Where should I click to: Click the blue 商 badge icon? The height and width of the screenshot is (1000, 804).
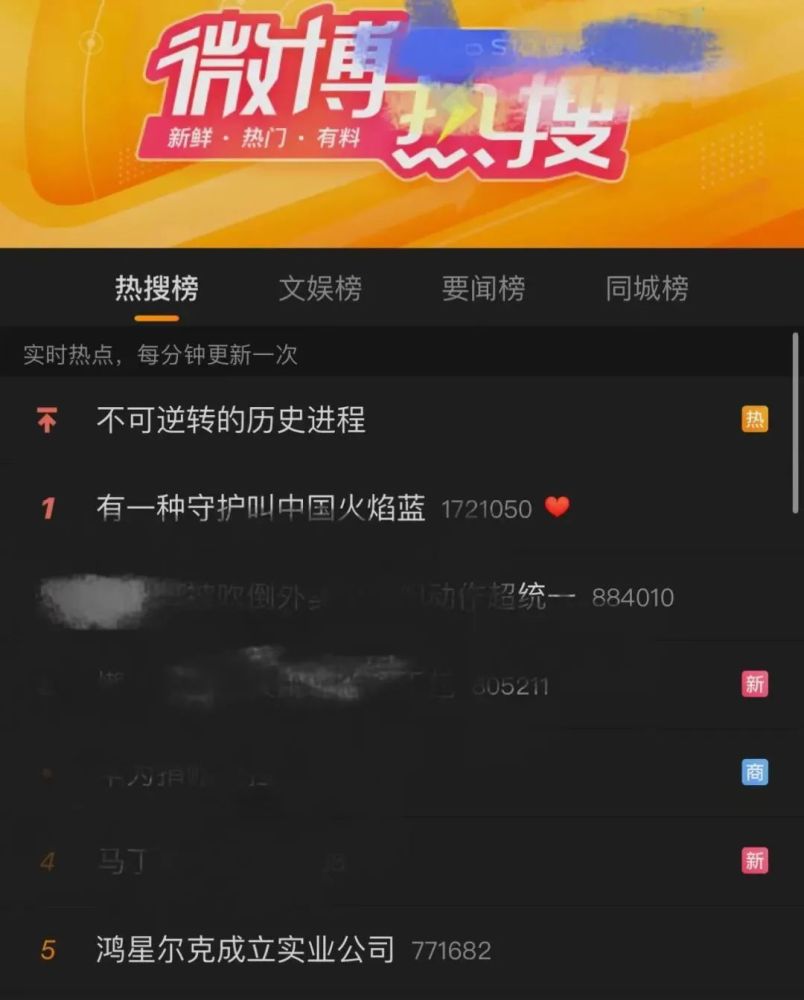tap(755, 770)
